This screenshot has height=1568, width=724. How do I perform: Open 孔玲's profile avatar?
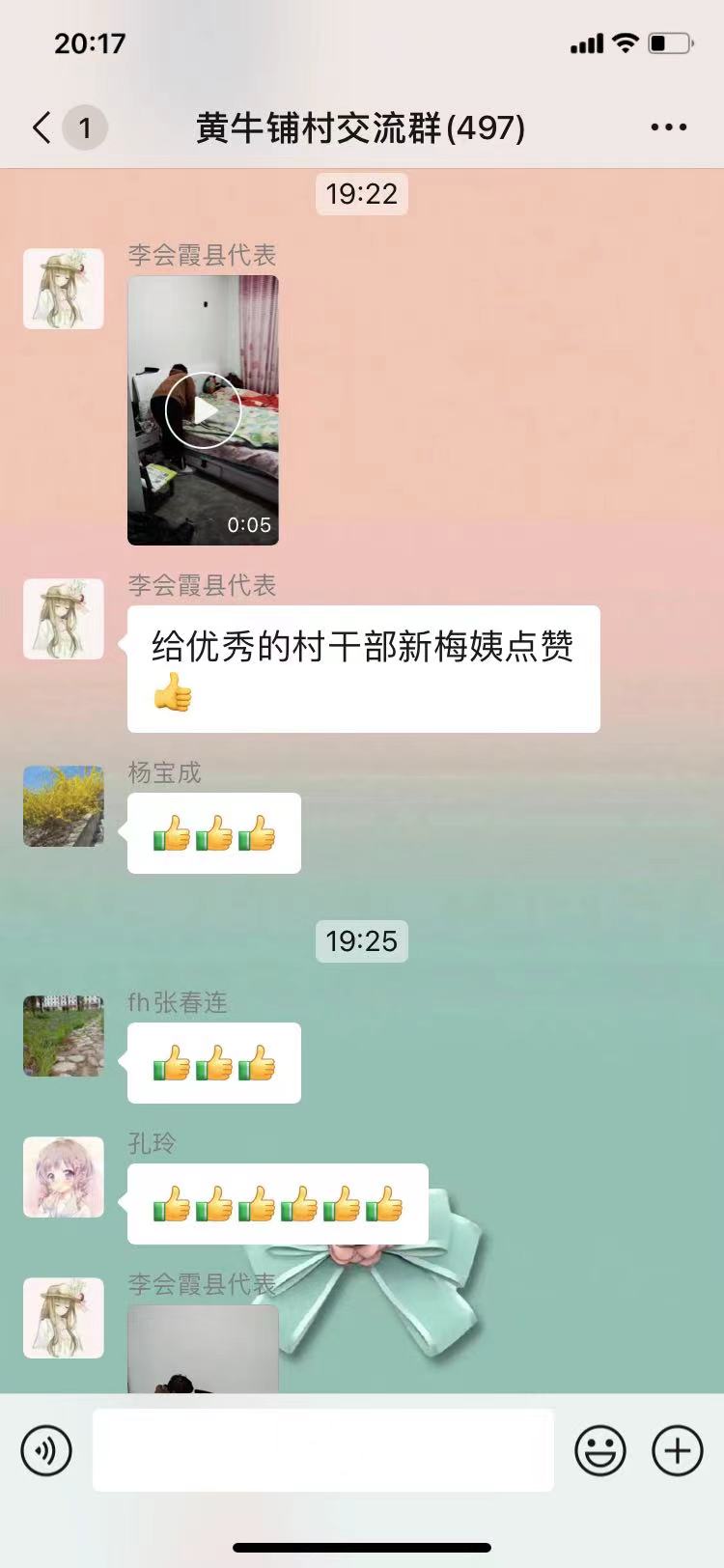click(x=64, y=1177)
